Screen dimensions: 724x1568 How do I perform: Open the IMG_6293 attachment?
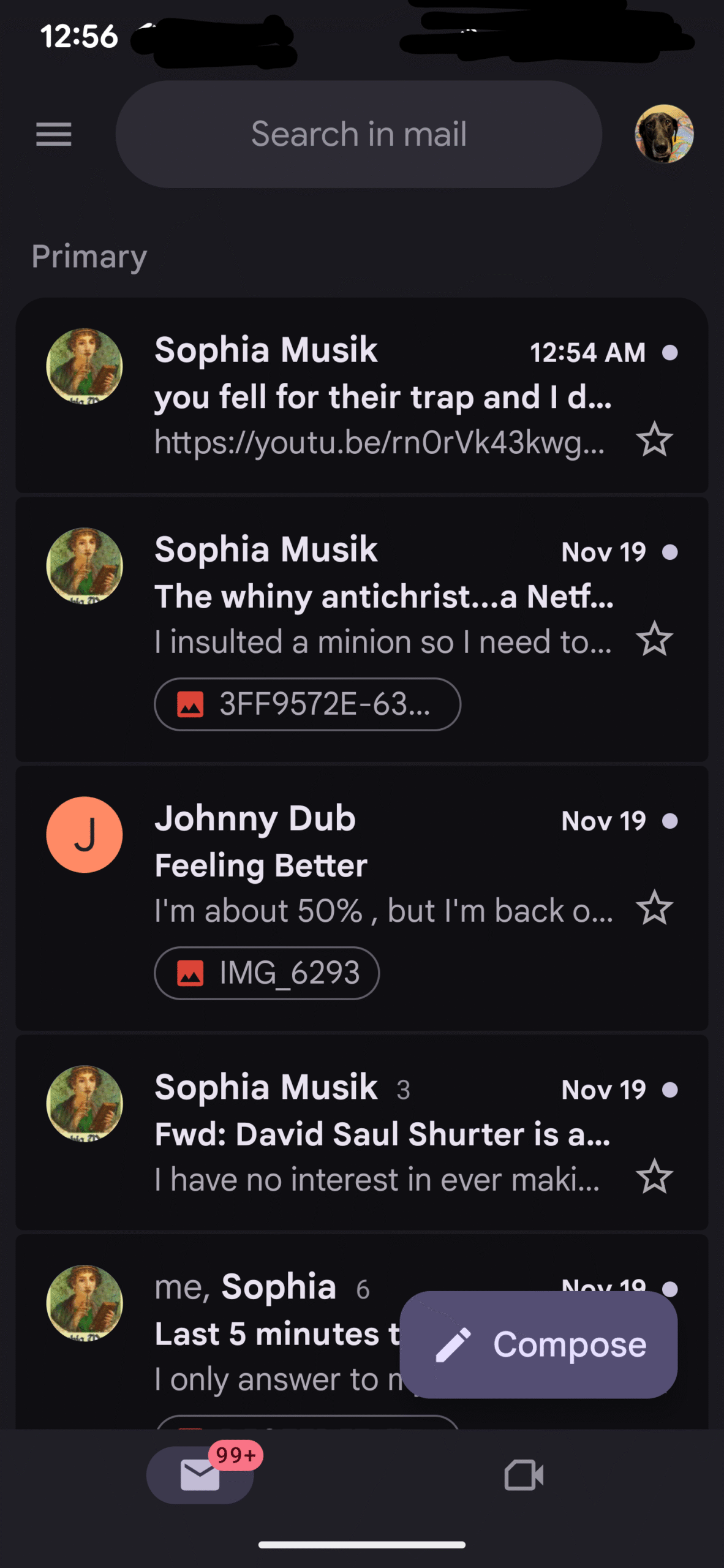click(266, 973)
